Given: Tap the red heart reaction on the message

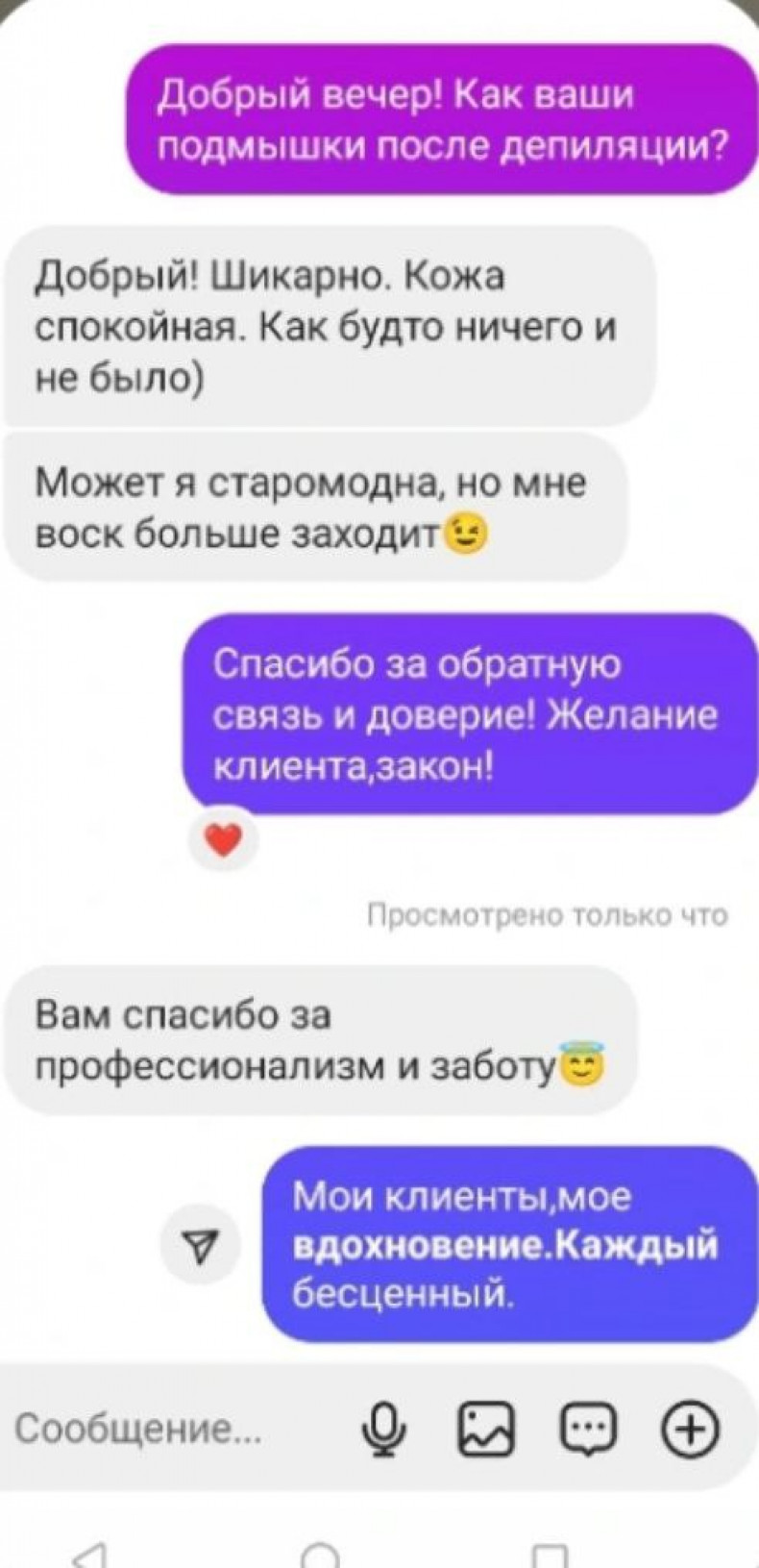Looking at the screenshot, I should (x=223, y=841).
